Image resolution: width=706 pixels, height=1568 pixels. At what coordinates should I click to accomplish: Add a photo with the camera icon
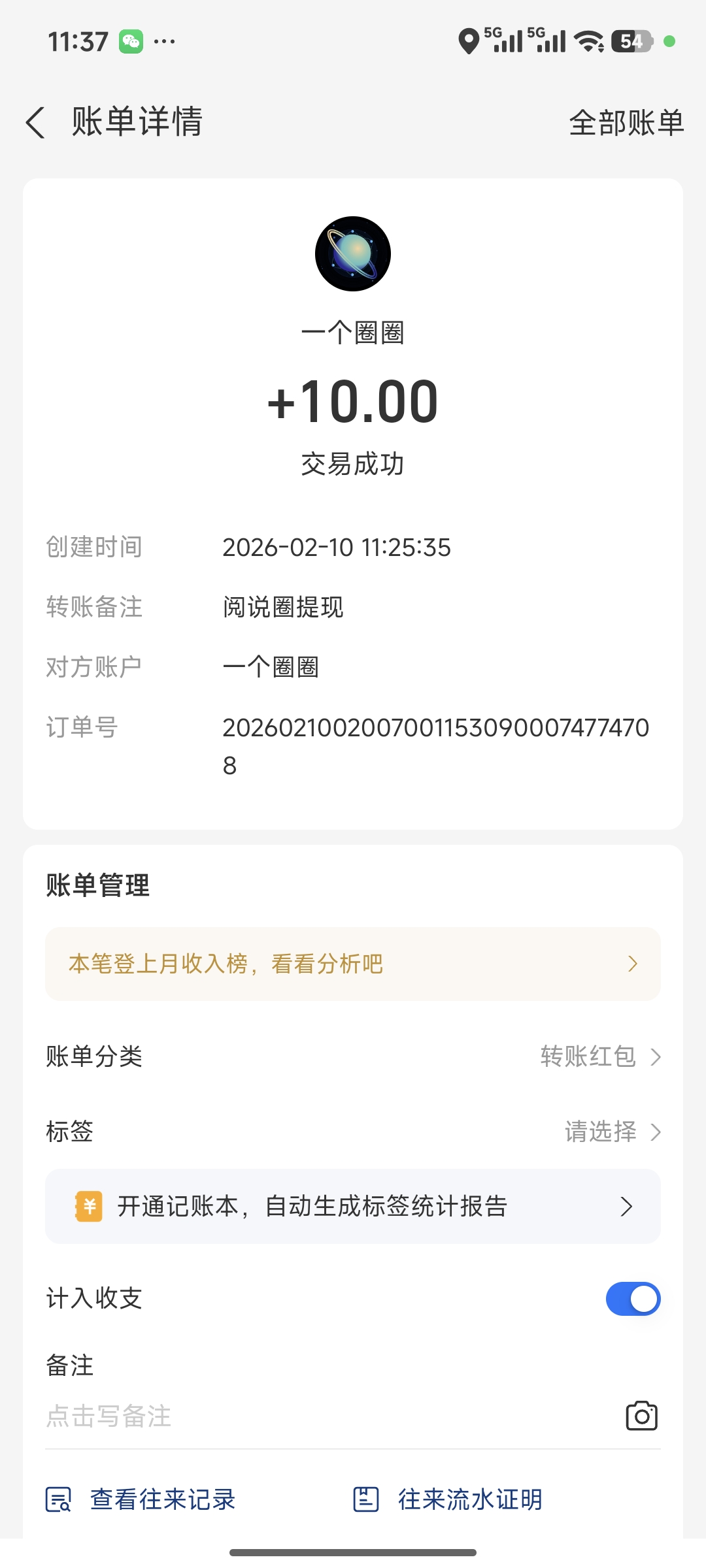[641, 1416]
